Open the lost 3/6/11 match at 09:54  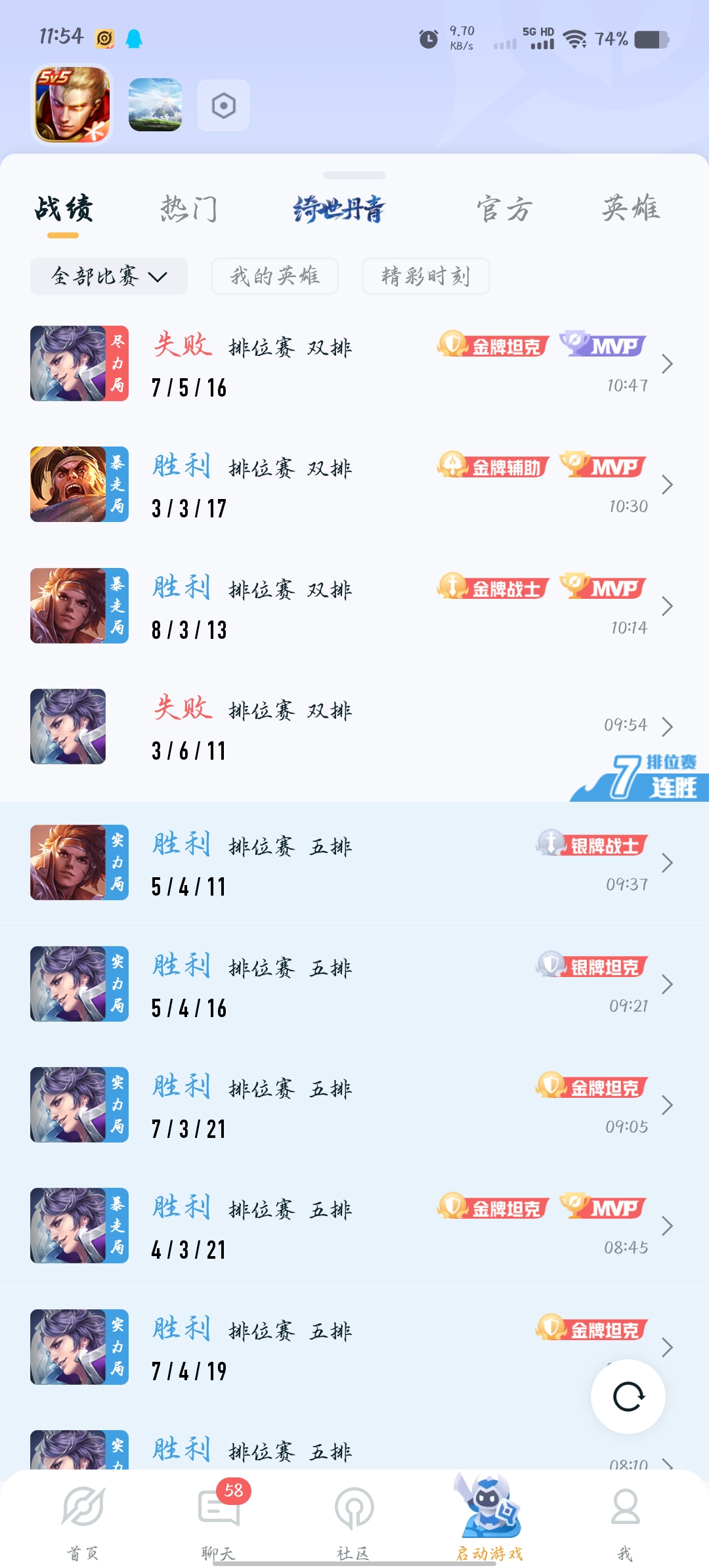tap(354, 727)
